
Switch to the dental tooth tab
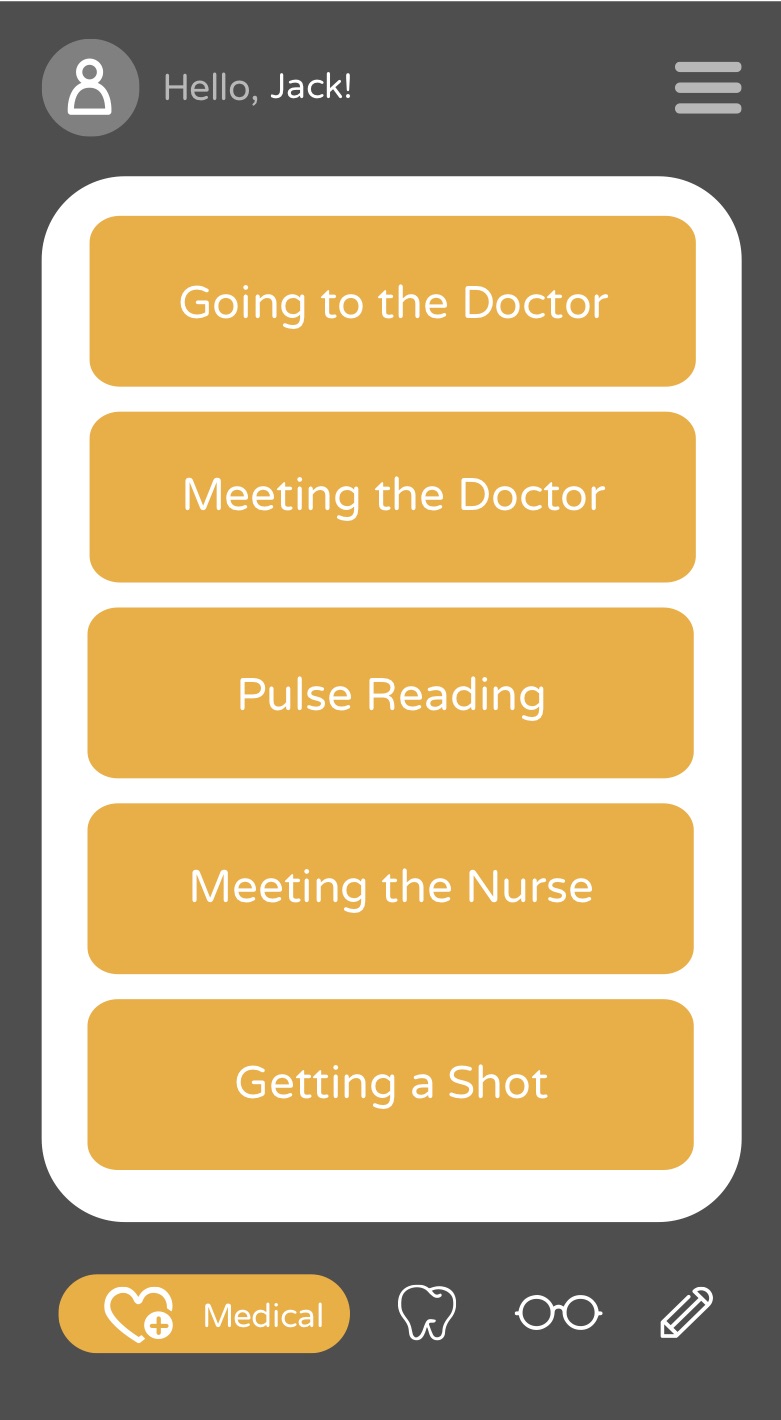tap(427, 1313)
